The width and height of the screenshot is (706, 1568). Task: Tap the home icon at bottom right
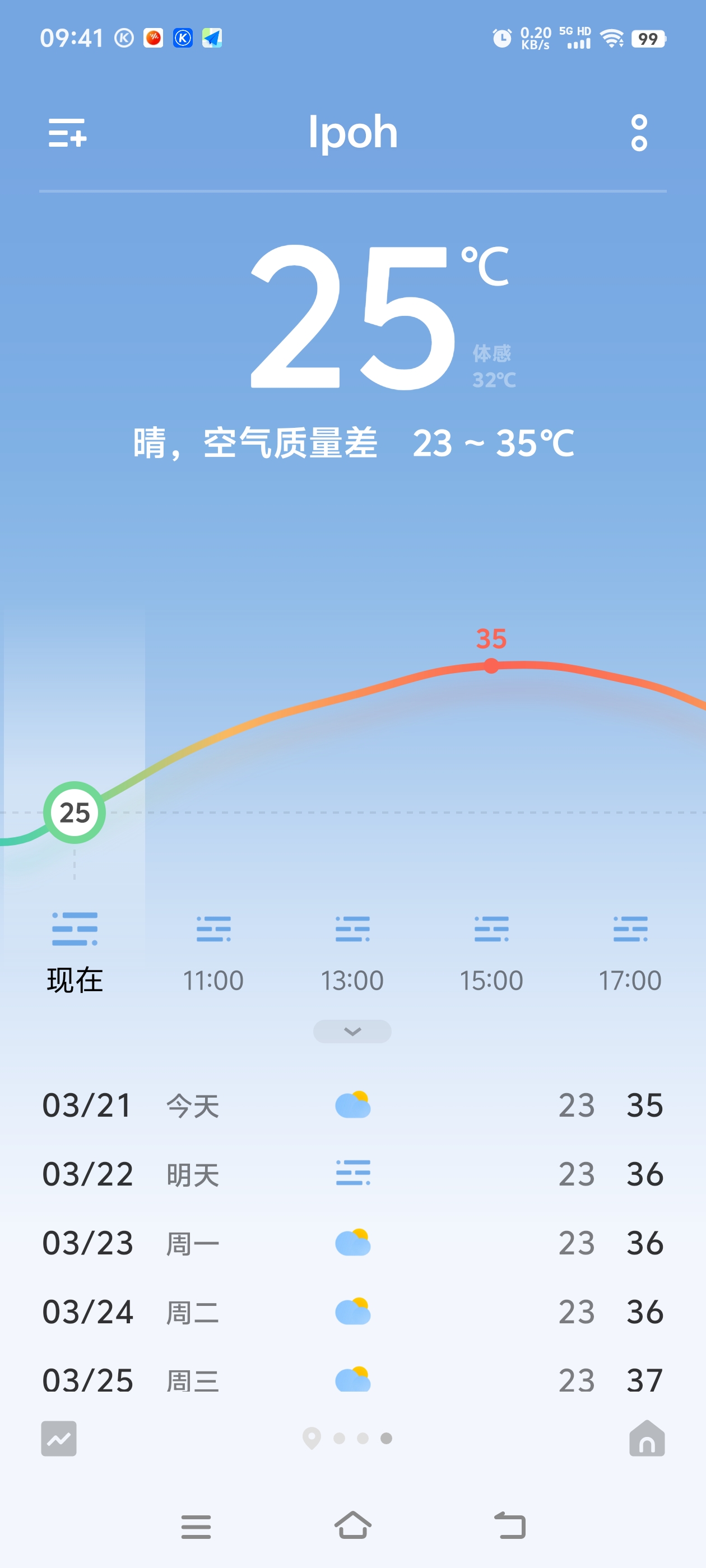[646, 1438]
